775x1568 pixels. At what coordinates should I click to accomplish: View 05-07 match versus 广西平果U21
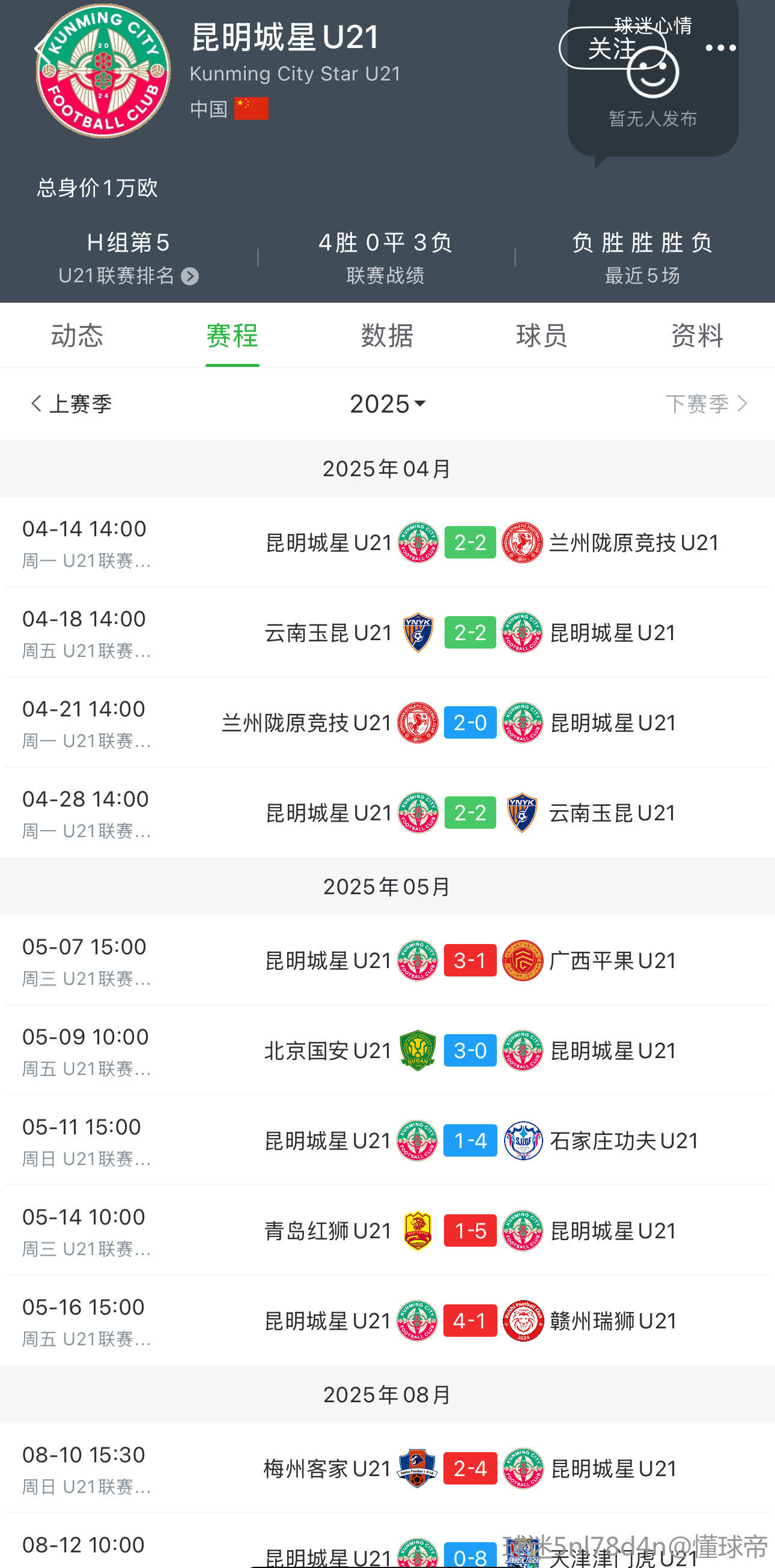pyautogui.click(x=387, y=960)
